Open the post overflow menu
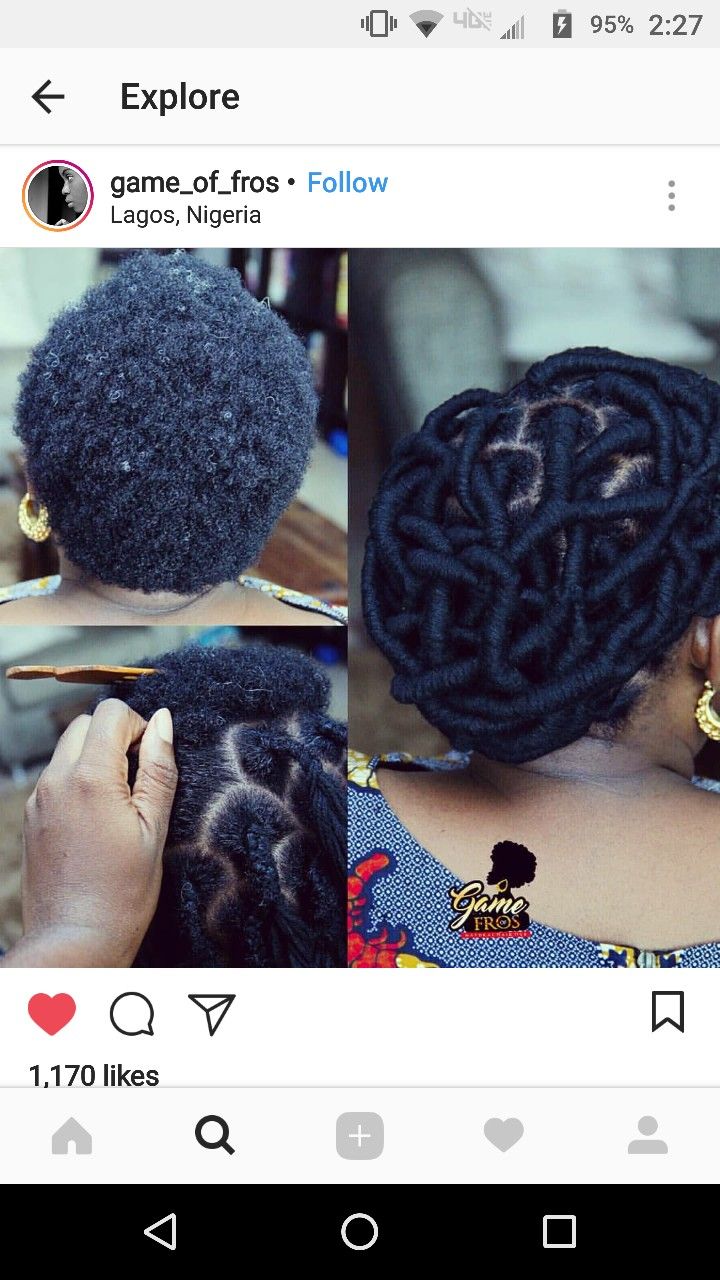720x1280 pixels. coord(671,196)
